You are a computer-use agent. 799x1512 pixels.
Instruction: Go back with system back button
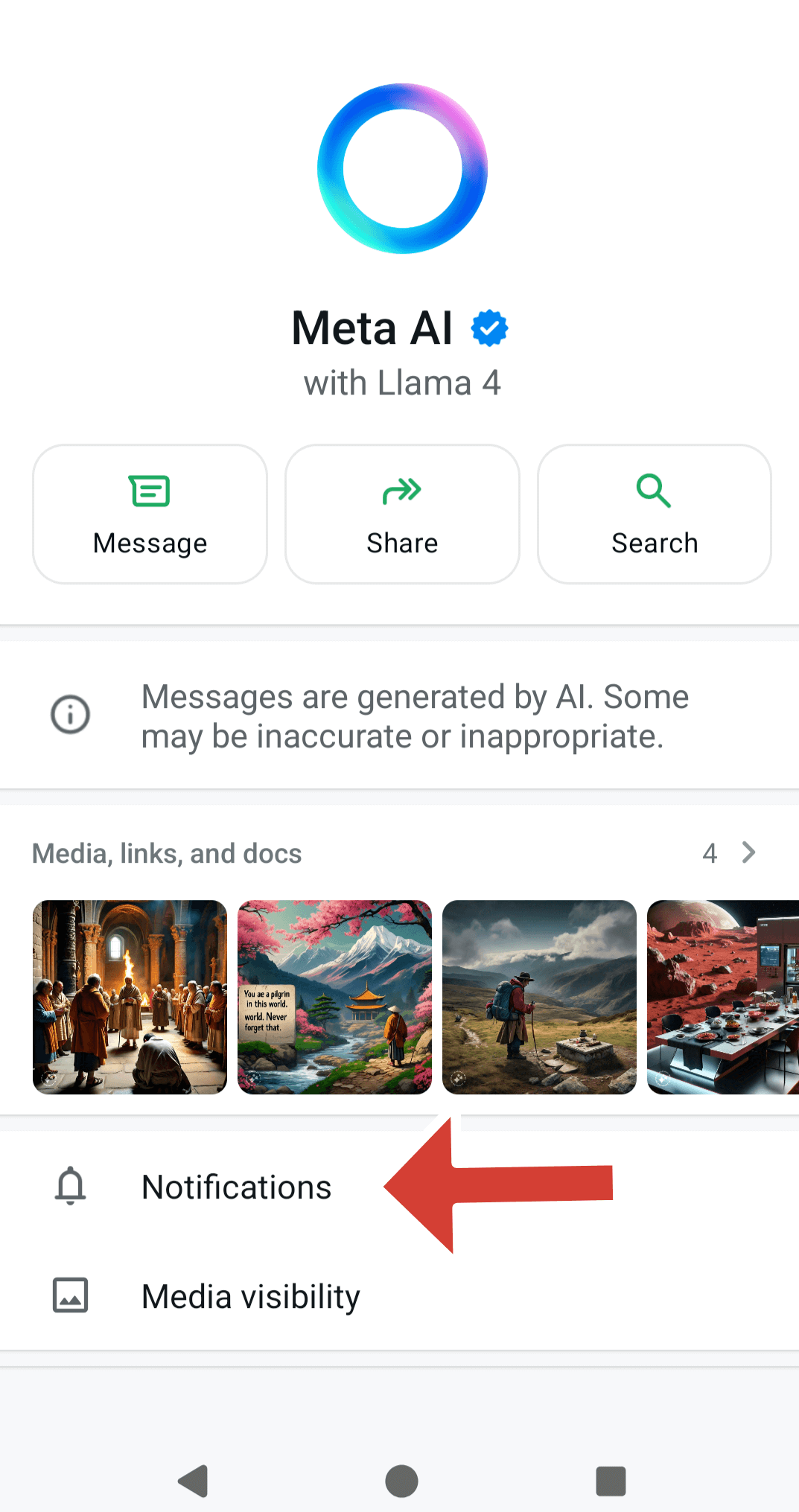coord(193,1481)
